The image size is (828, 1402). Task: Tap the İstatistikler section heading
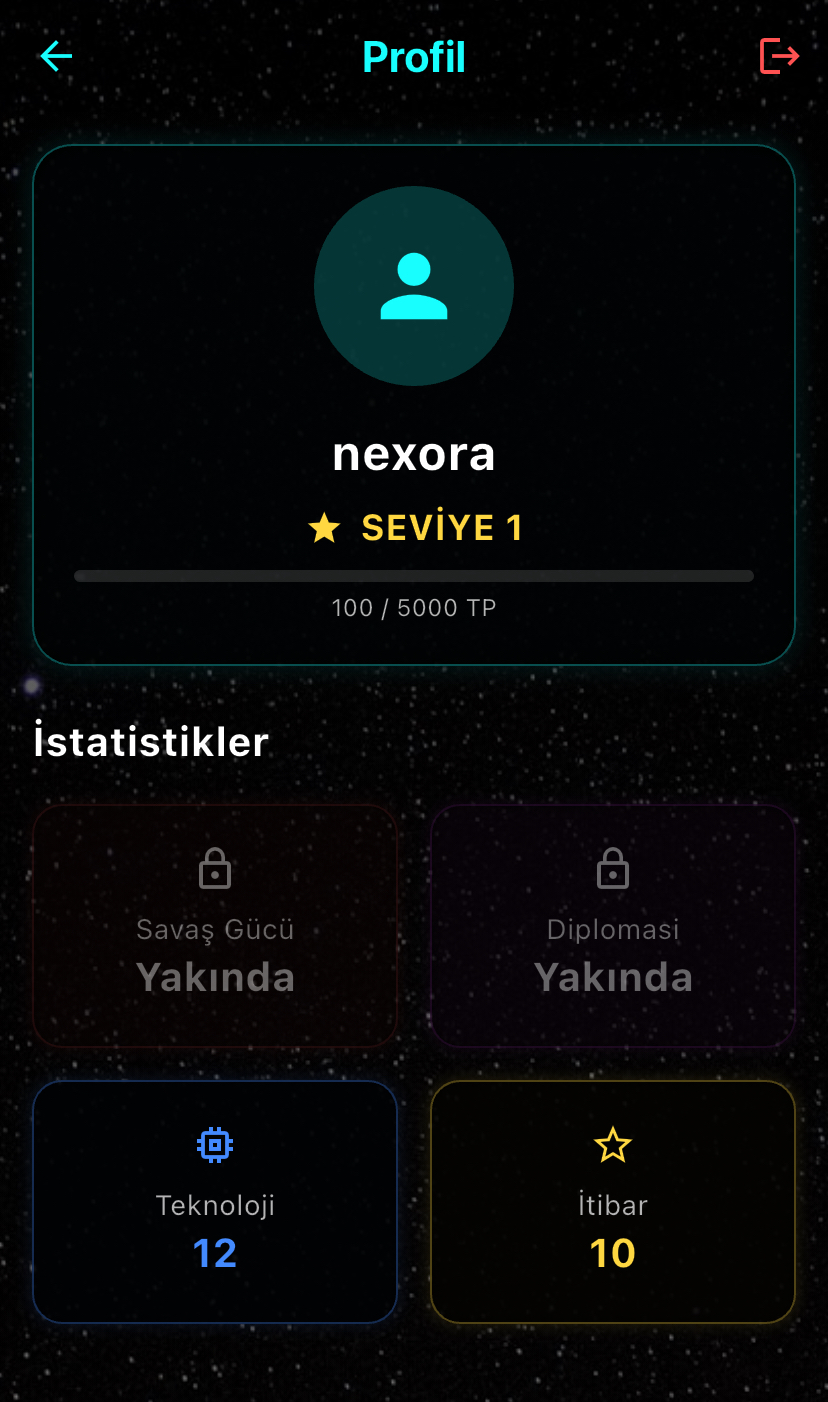click(151, 740)
